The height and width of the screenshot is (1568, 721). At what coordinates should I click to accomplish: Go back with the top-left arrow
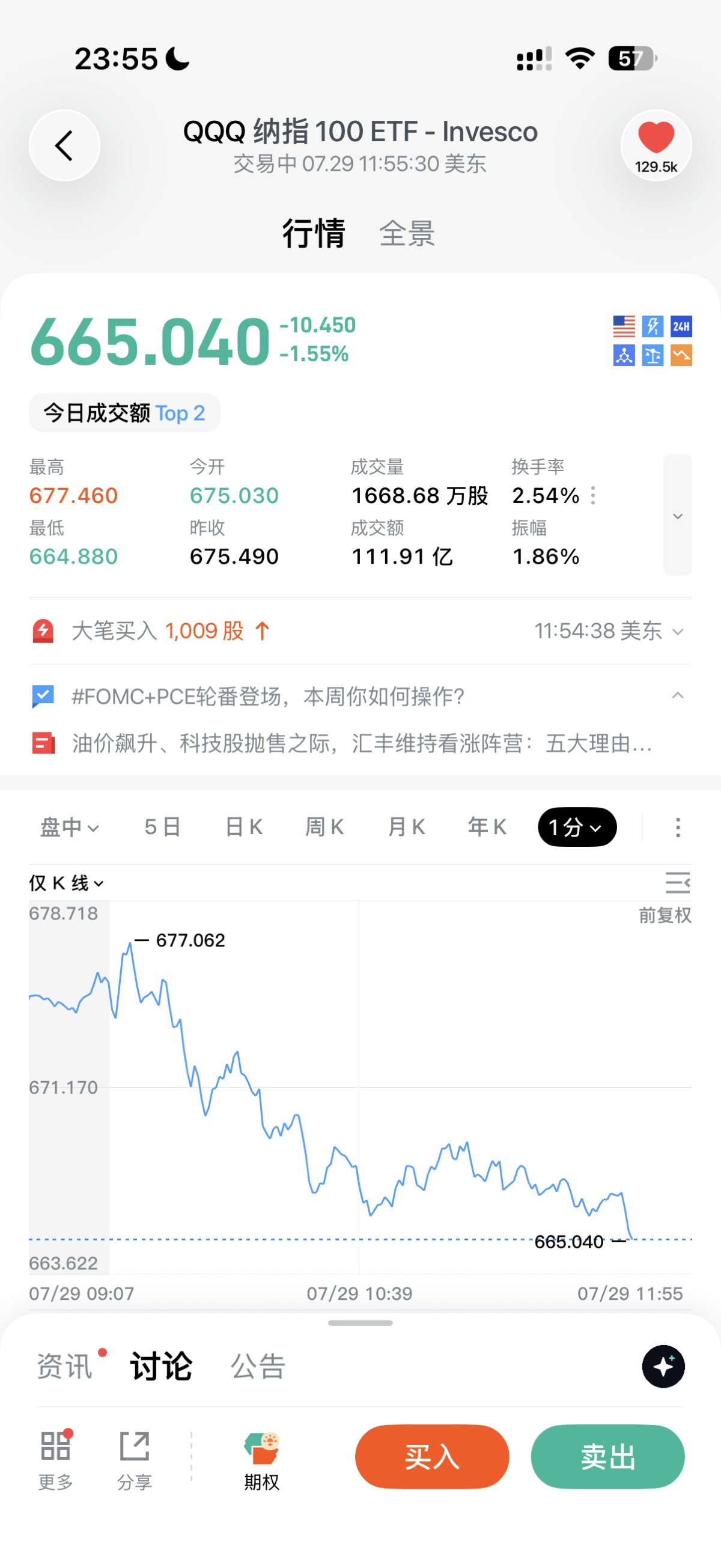pos(64,145)
